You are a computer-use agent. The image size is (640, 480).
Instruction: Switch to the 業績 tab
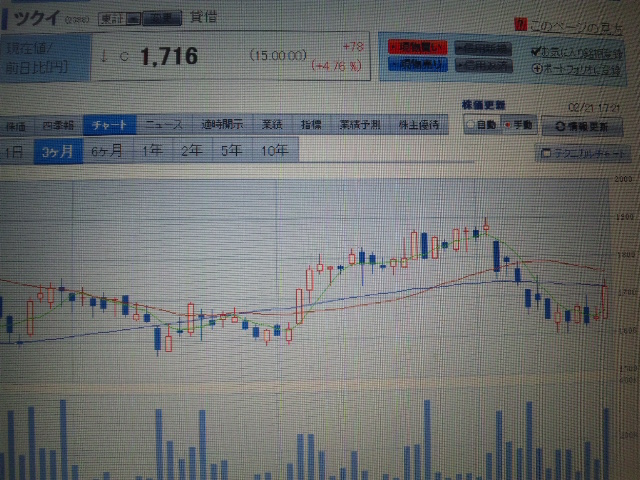[x=272, y=125]
